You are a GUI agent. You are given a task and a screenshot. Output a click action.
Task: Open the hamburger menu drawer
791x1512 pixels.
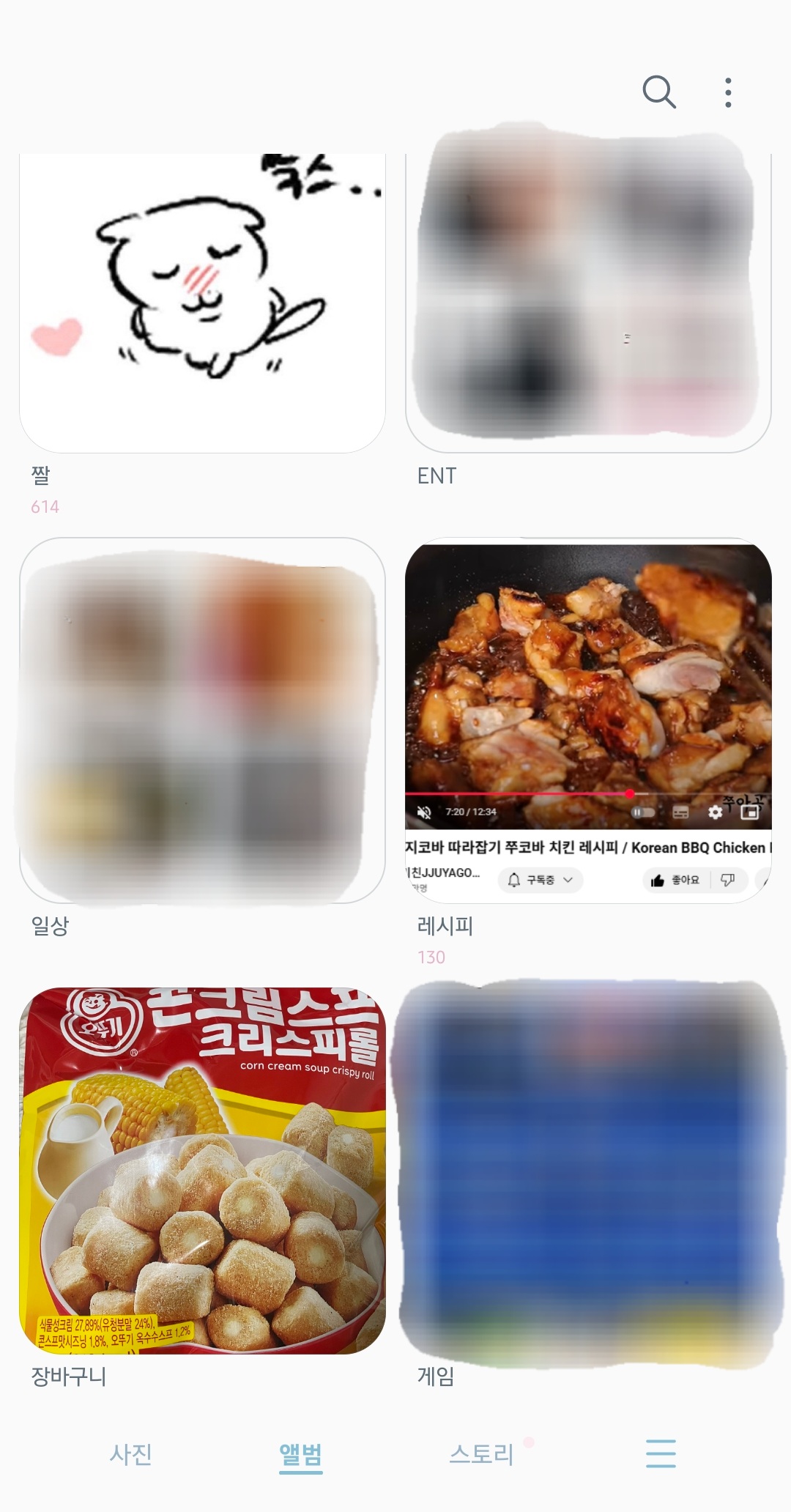point(661,1453)
